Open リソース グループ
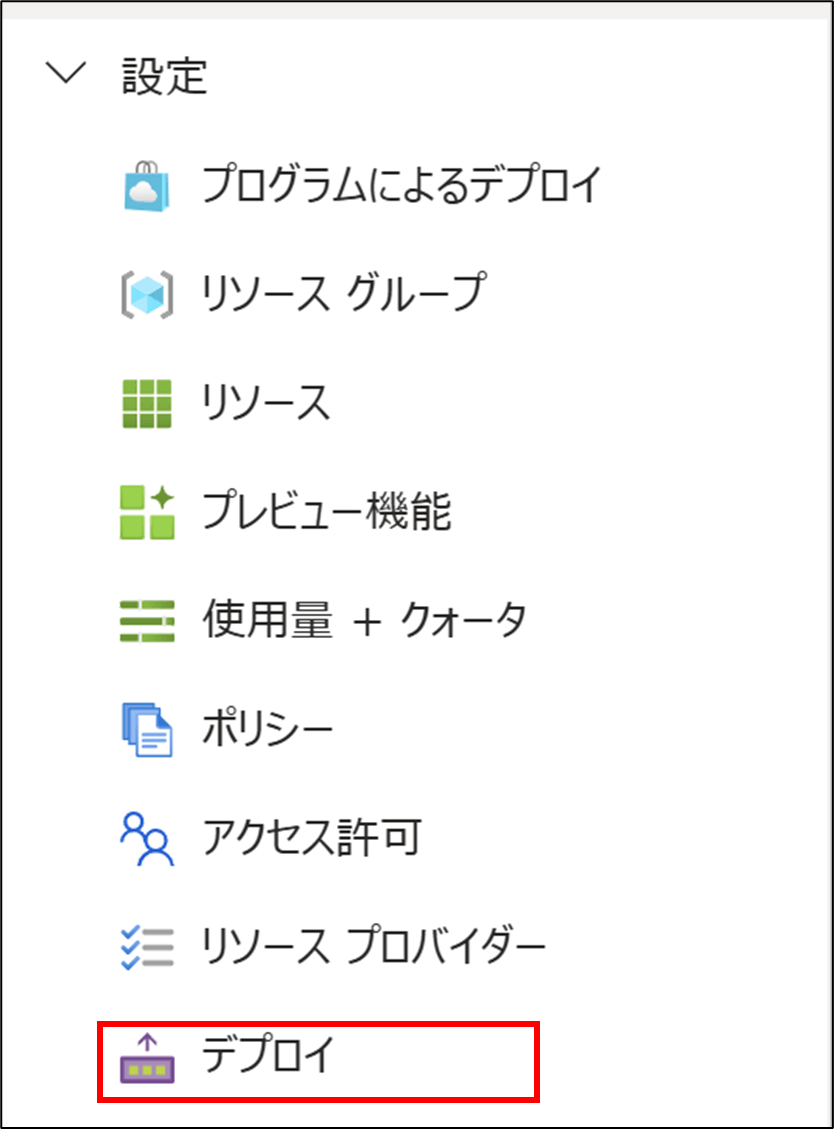This screenshot has height=1129, width=834. (x=342, y=294)
